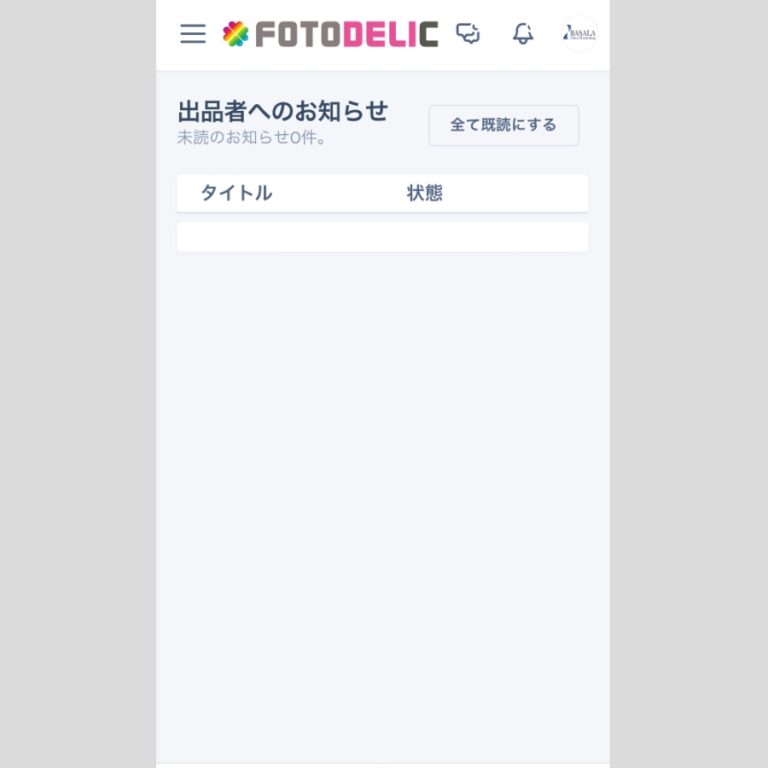This screenshot has height=768, width=768.
Task: Open the notifications bell
Action: tap(523, 34)
